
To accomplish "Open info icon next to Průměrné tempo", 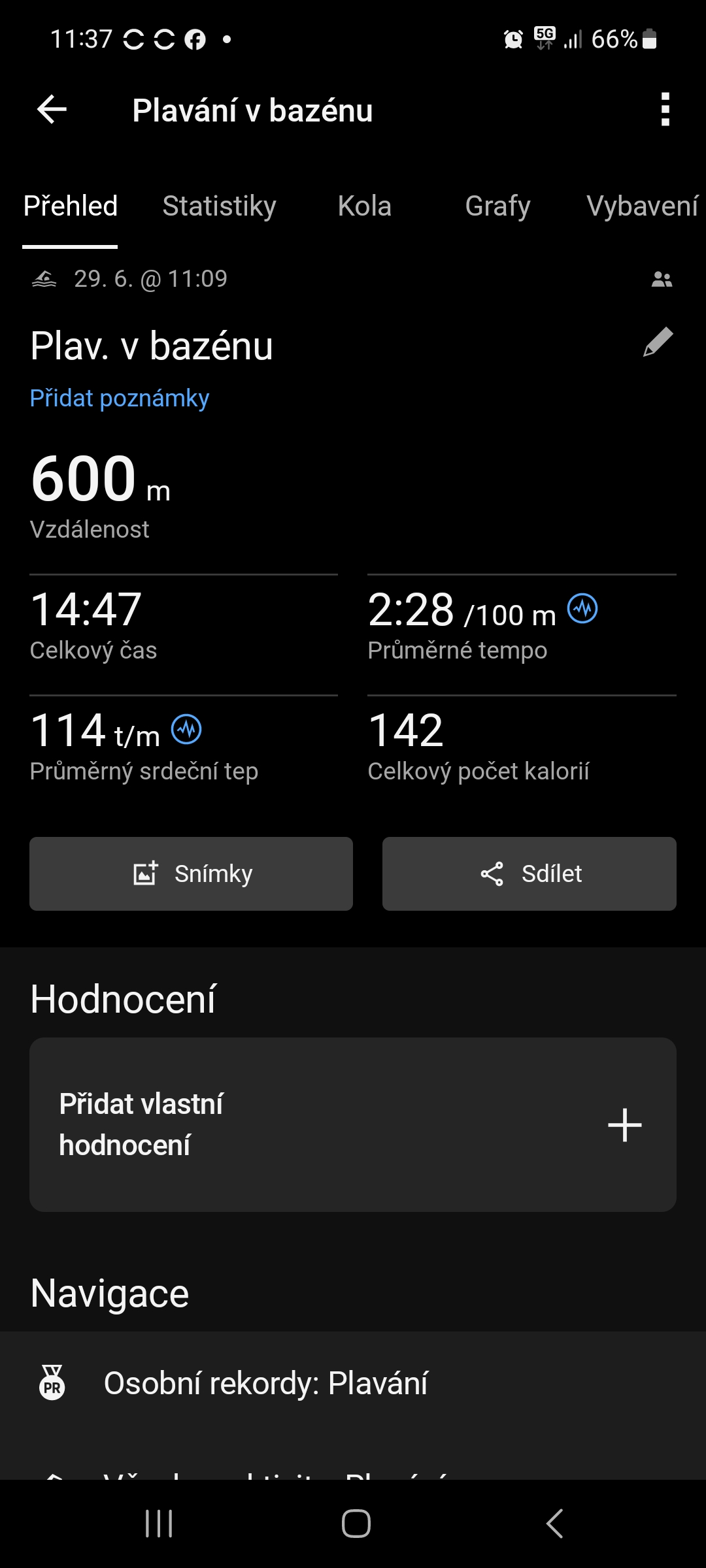I will pyautogui.click(x=582, y=609).
